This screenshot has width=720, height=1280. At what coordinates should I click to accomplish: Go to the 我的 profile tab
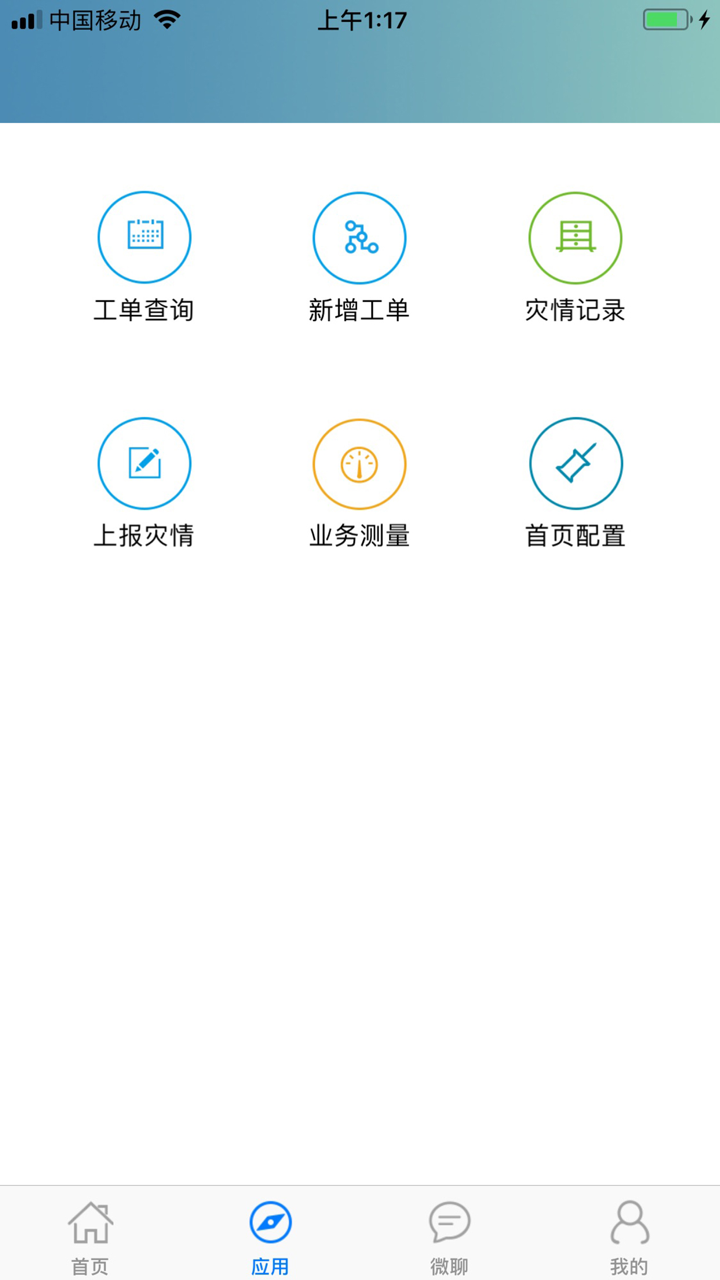click(630, 1233)
